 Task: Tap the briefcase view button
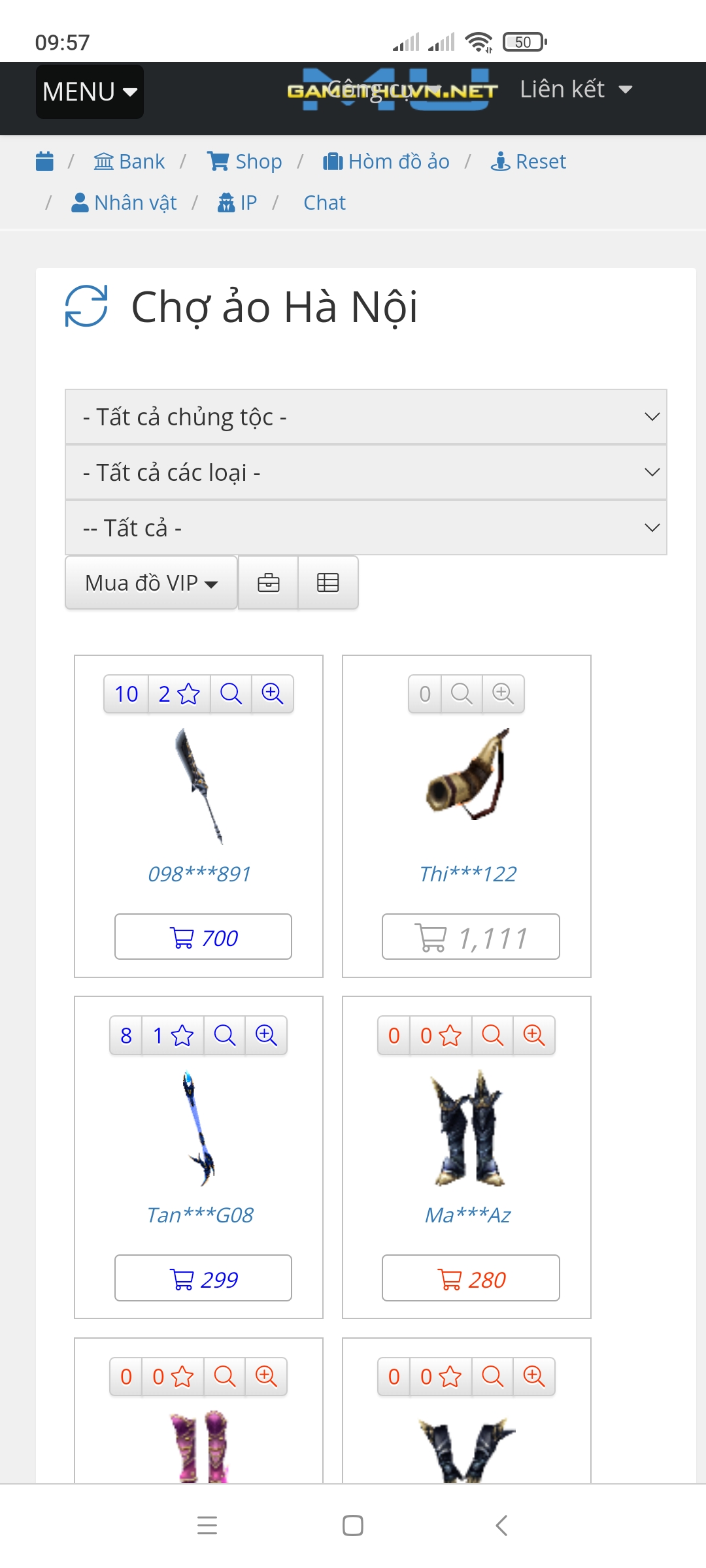coord(268,583)
